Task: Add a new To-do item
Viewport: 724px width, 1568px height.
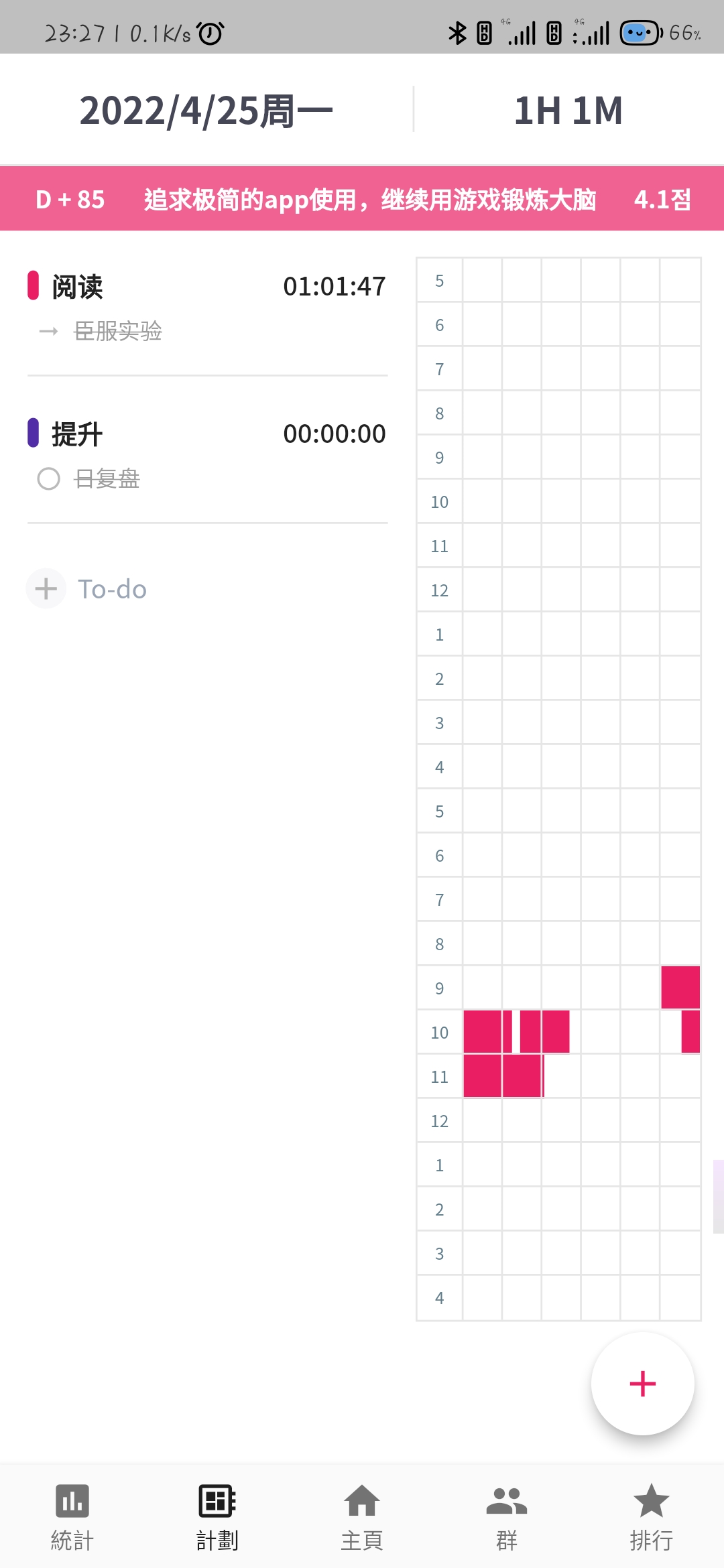Action: point(87,589)
